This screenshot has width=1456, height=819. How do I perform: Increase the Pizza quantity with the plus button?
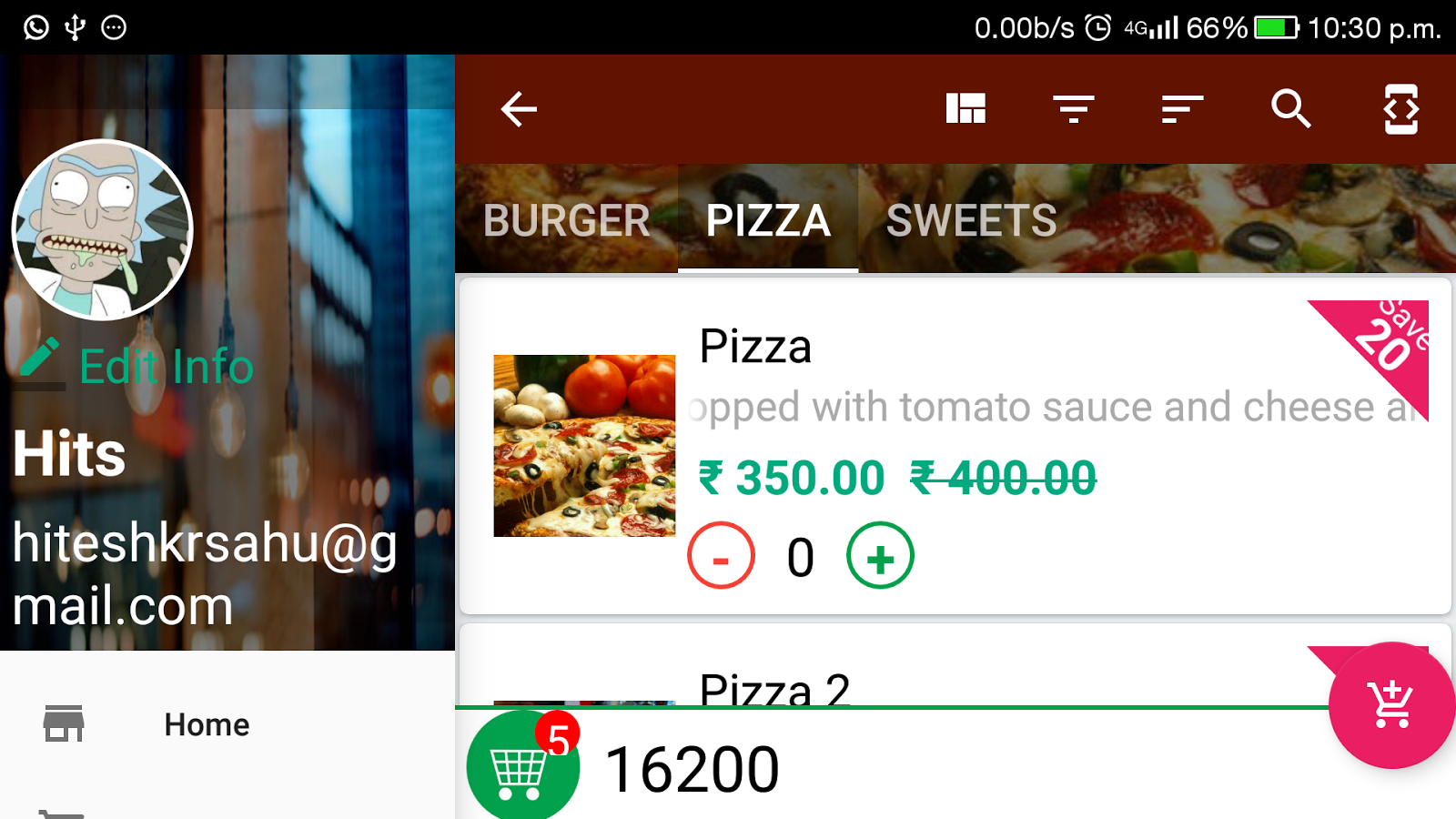pos(880,556)
